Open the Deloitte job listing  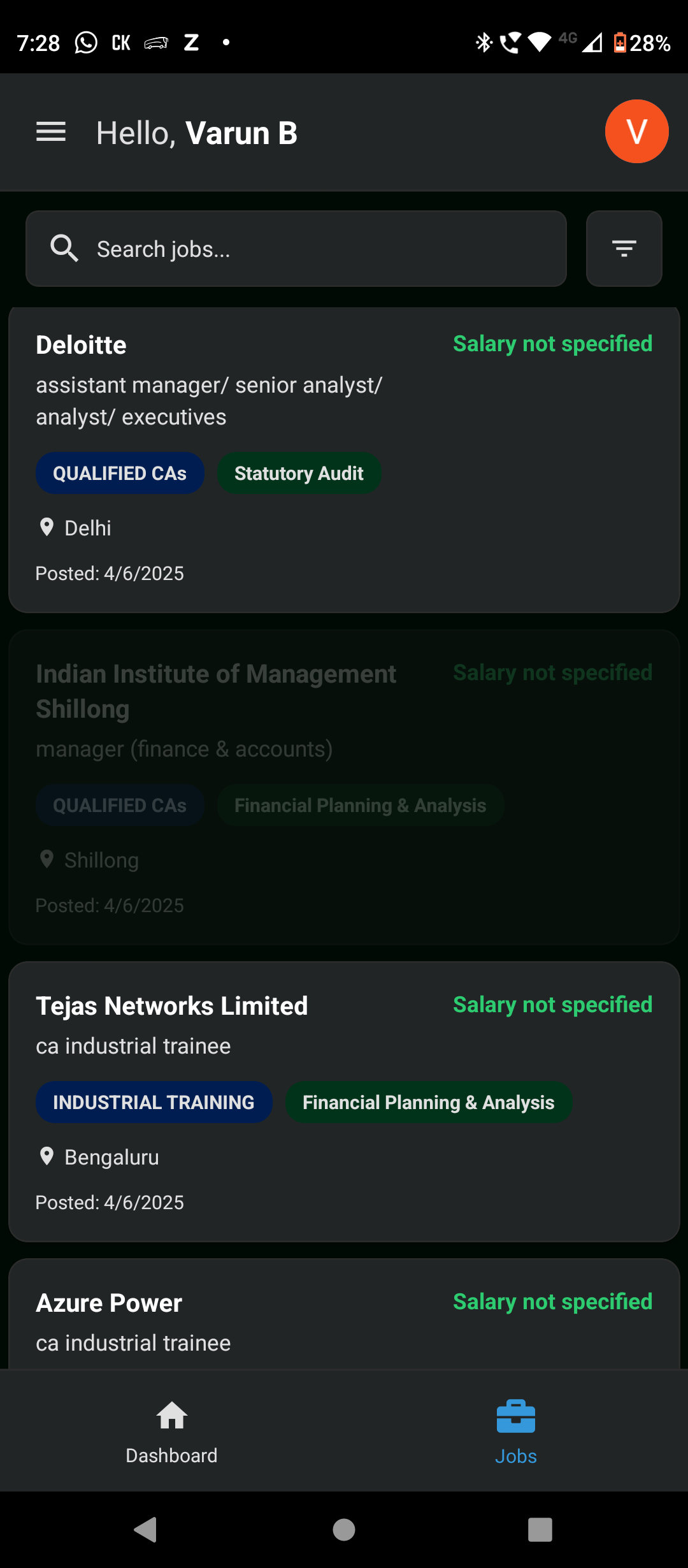(x=344, y=459)
